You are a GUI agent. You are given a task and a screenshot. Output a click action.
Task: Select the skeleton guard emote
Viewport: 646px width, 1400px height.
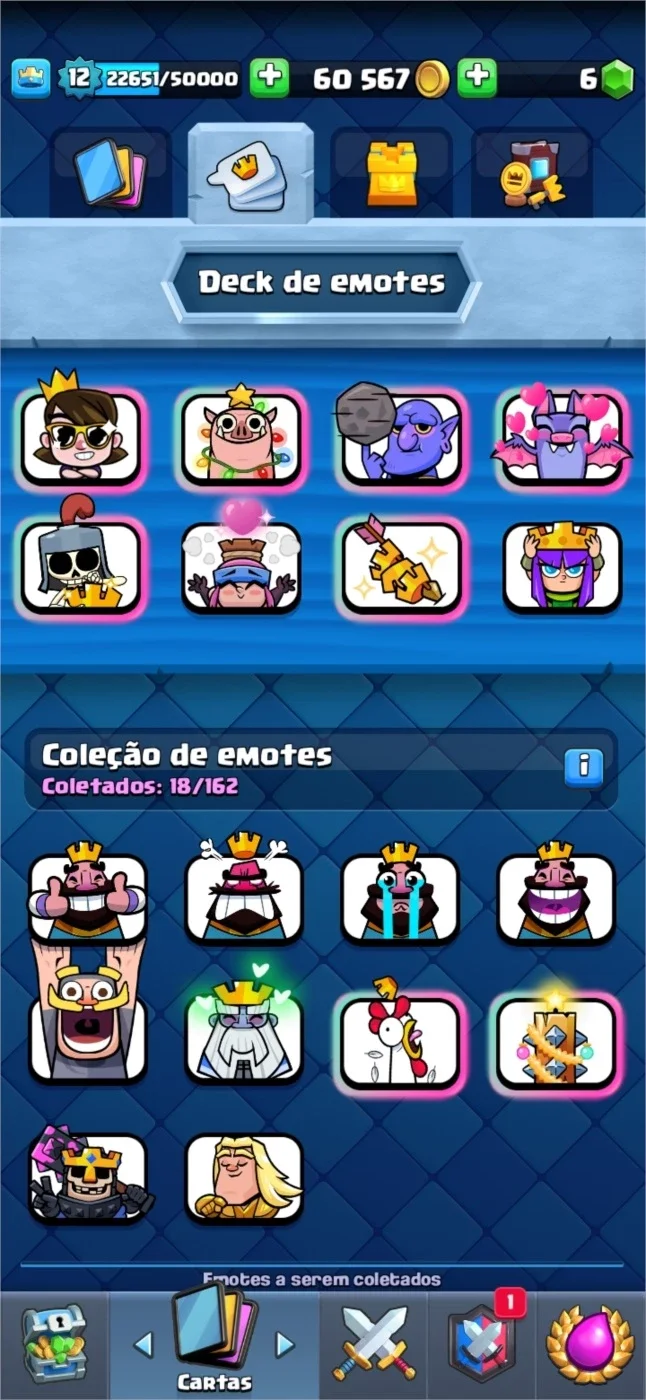80,560
